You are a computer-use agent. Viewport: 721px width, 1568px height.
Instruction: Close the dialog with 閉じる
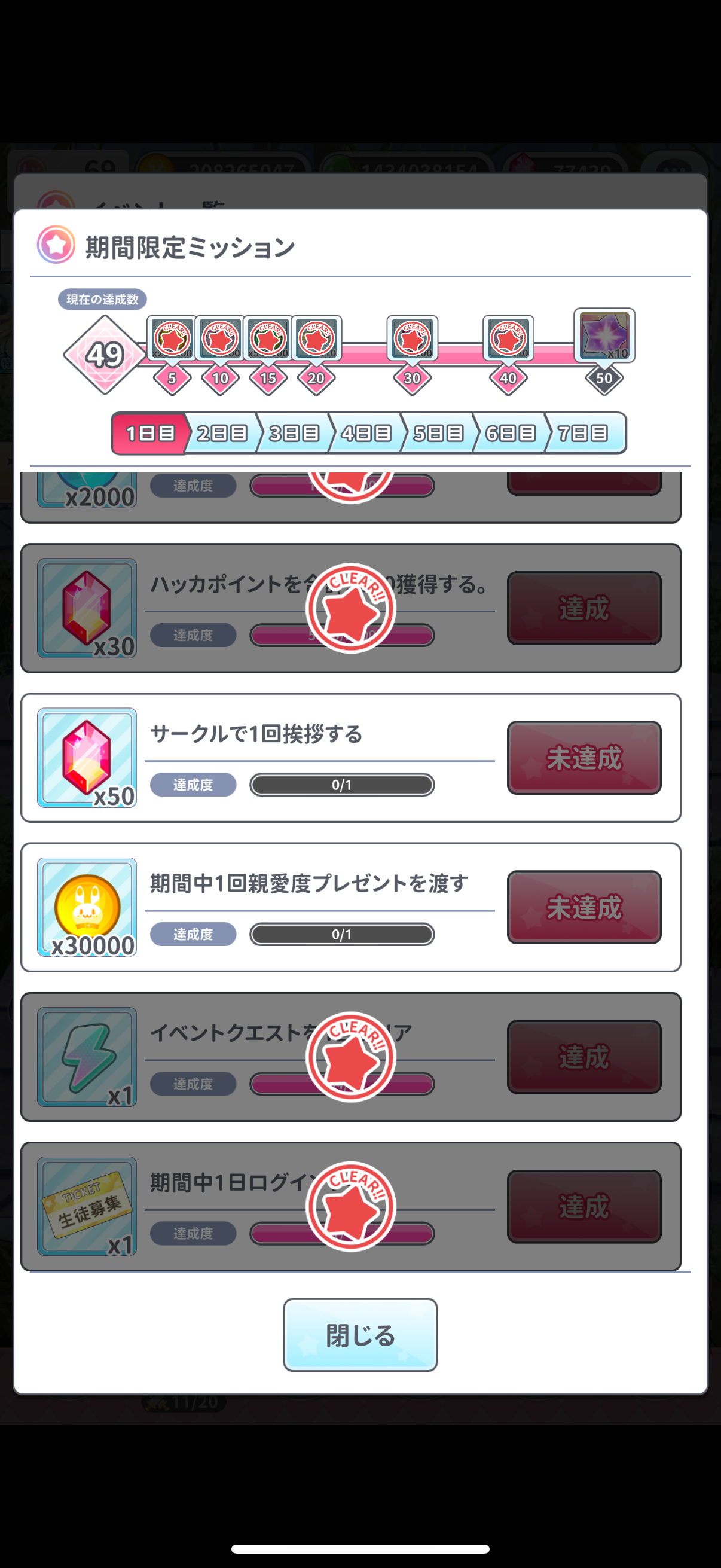(x=359, y=1334)
